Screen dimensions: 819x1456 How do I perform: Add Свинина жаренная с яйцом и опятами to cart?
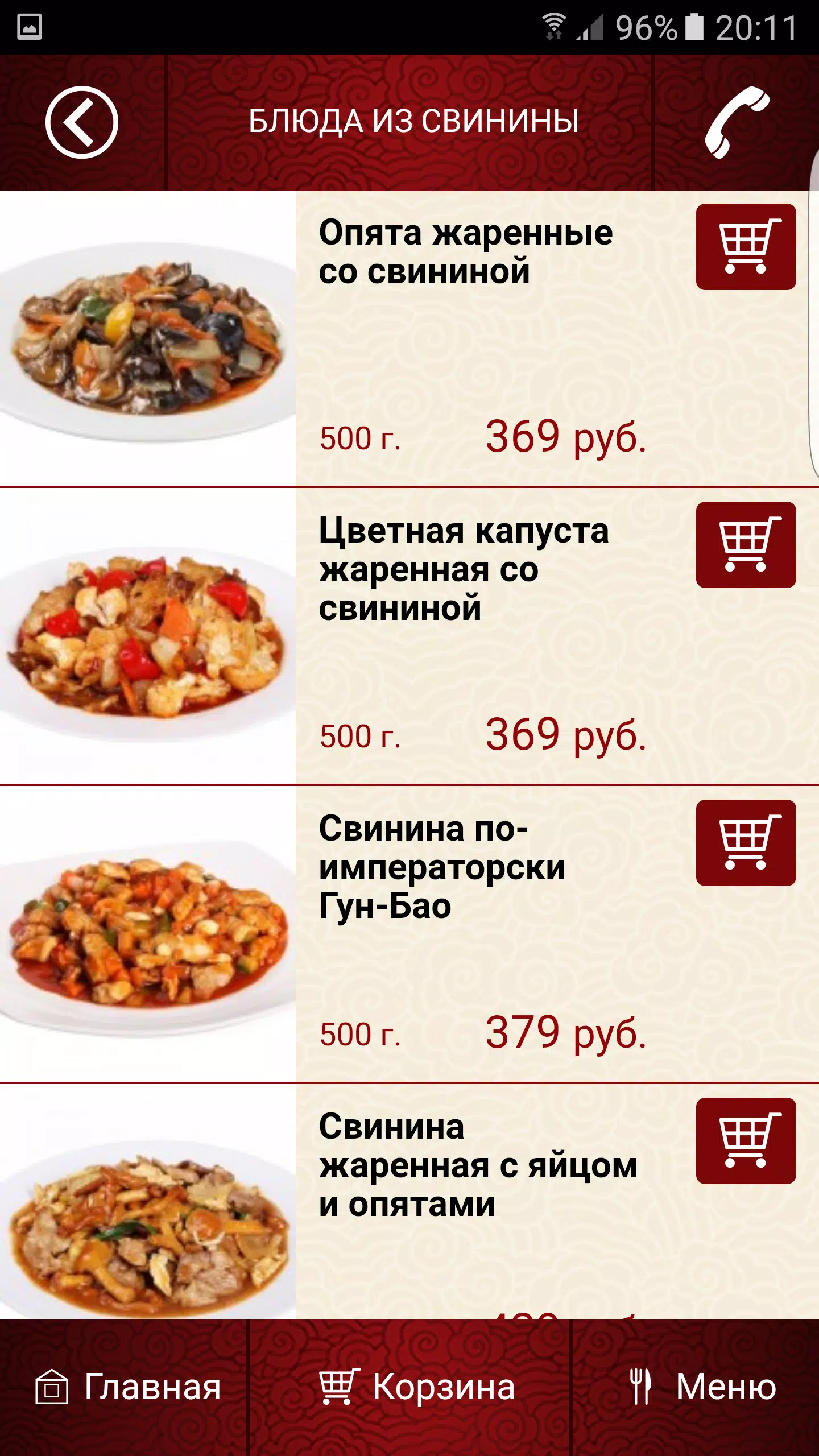pyautogui.click(x=746, y=1141)
